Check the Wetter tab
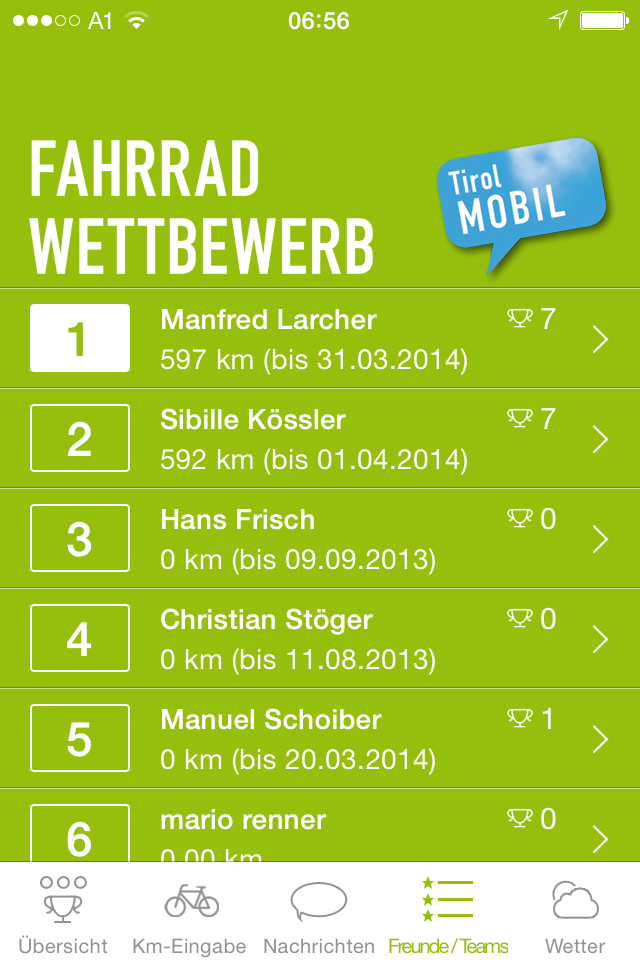 tap(575, 912)
